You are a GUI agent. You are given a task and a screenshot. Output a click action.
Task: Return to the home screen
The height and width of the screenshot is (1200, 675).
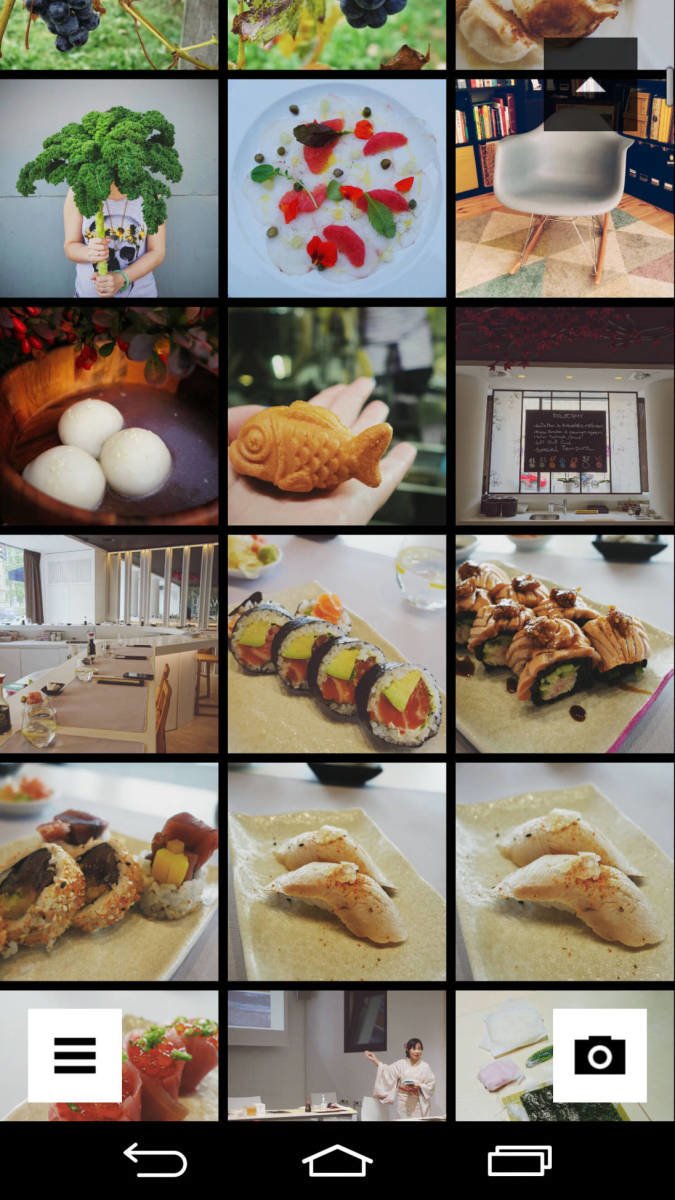point(337,1160)
